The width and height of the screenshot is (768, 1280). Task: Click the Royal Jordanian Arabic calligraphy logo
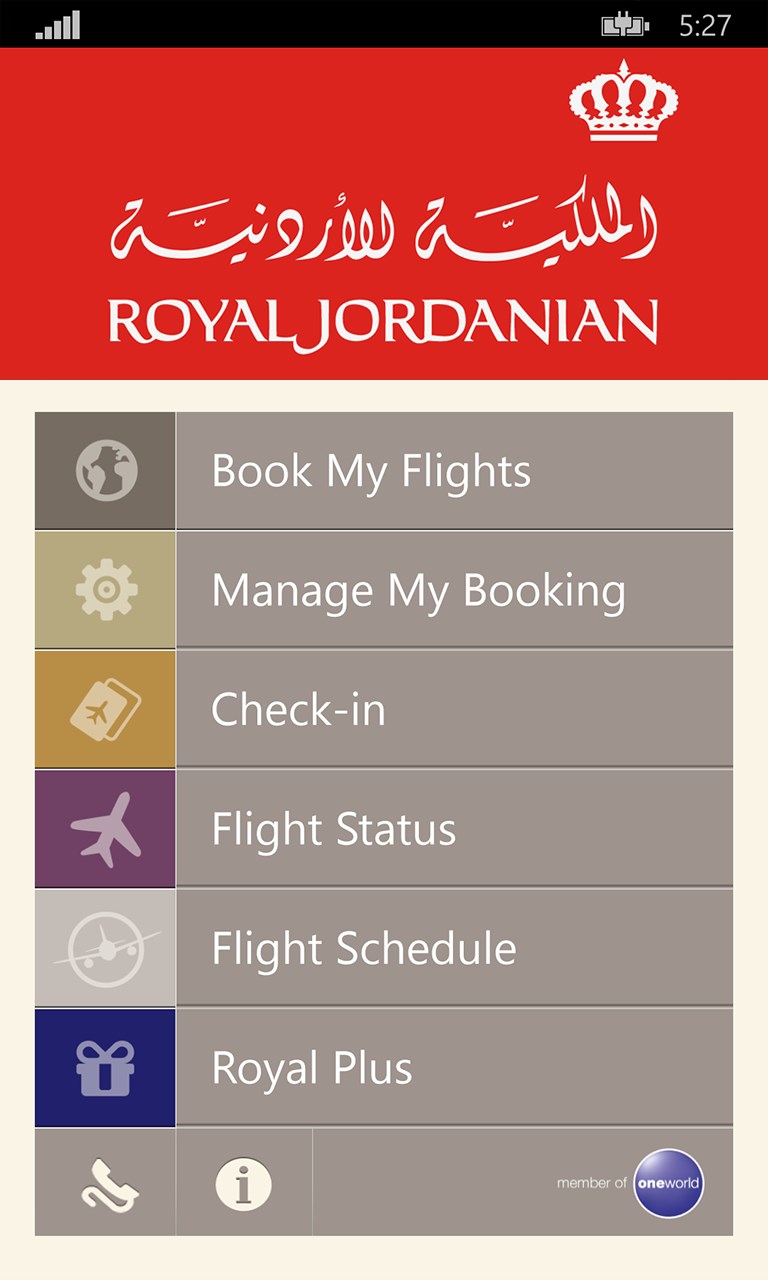[384, 225]
